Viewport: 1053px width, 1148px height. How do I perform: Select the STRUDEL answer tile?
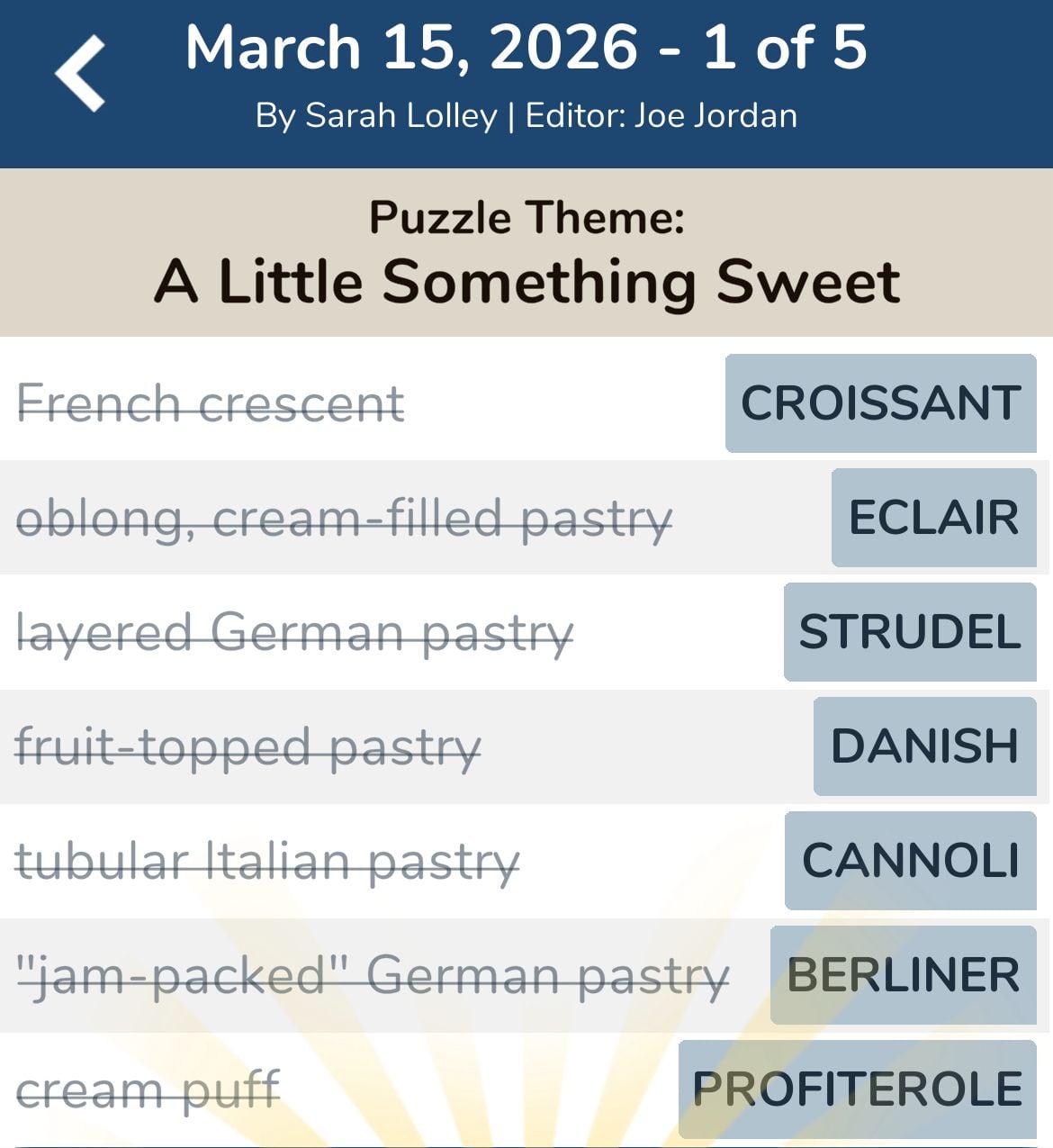pyautogui.click(x=909, y=631)
